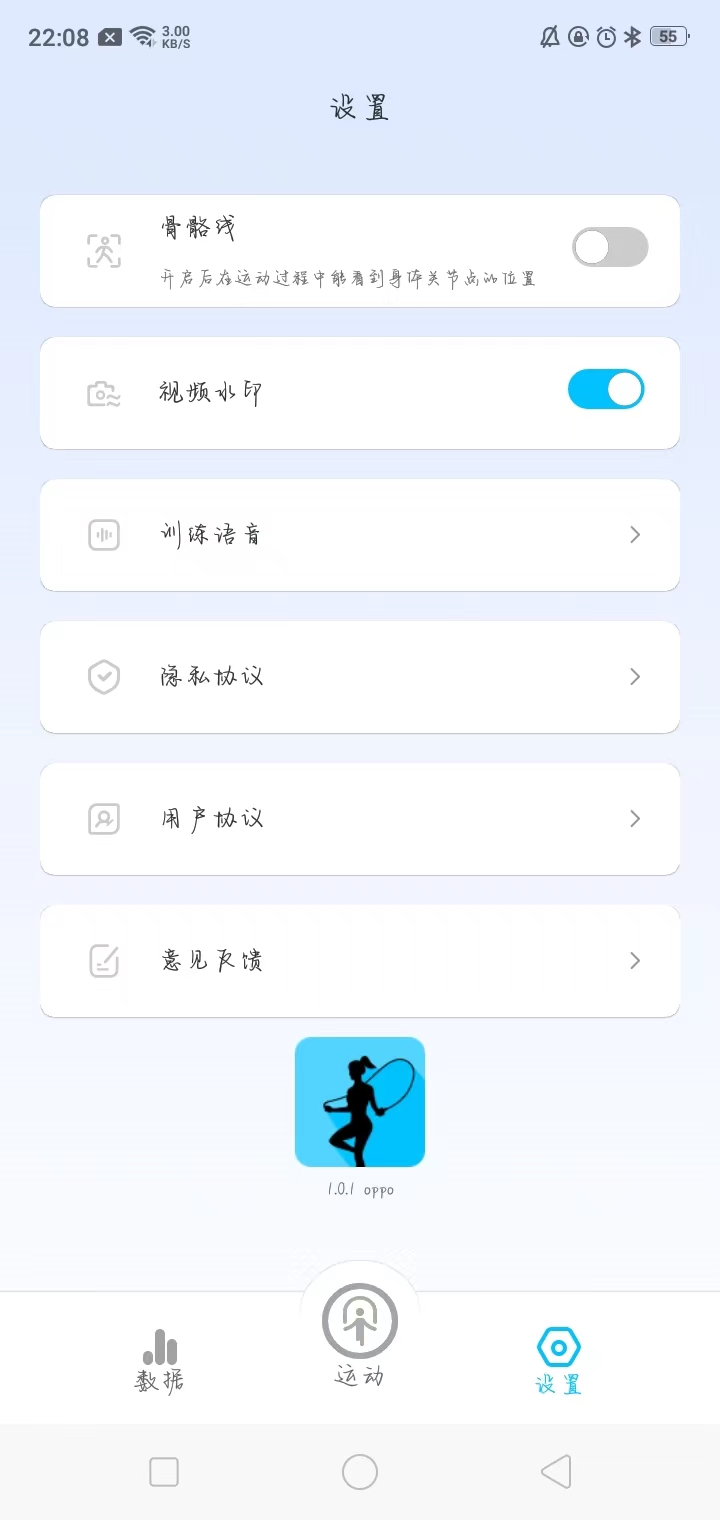The width and height of the screenshot is (720, 1520).
Task: Enable the 骨骼线 skeleton line switch
Action: pyautogui.click(x=610, y=246)
